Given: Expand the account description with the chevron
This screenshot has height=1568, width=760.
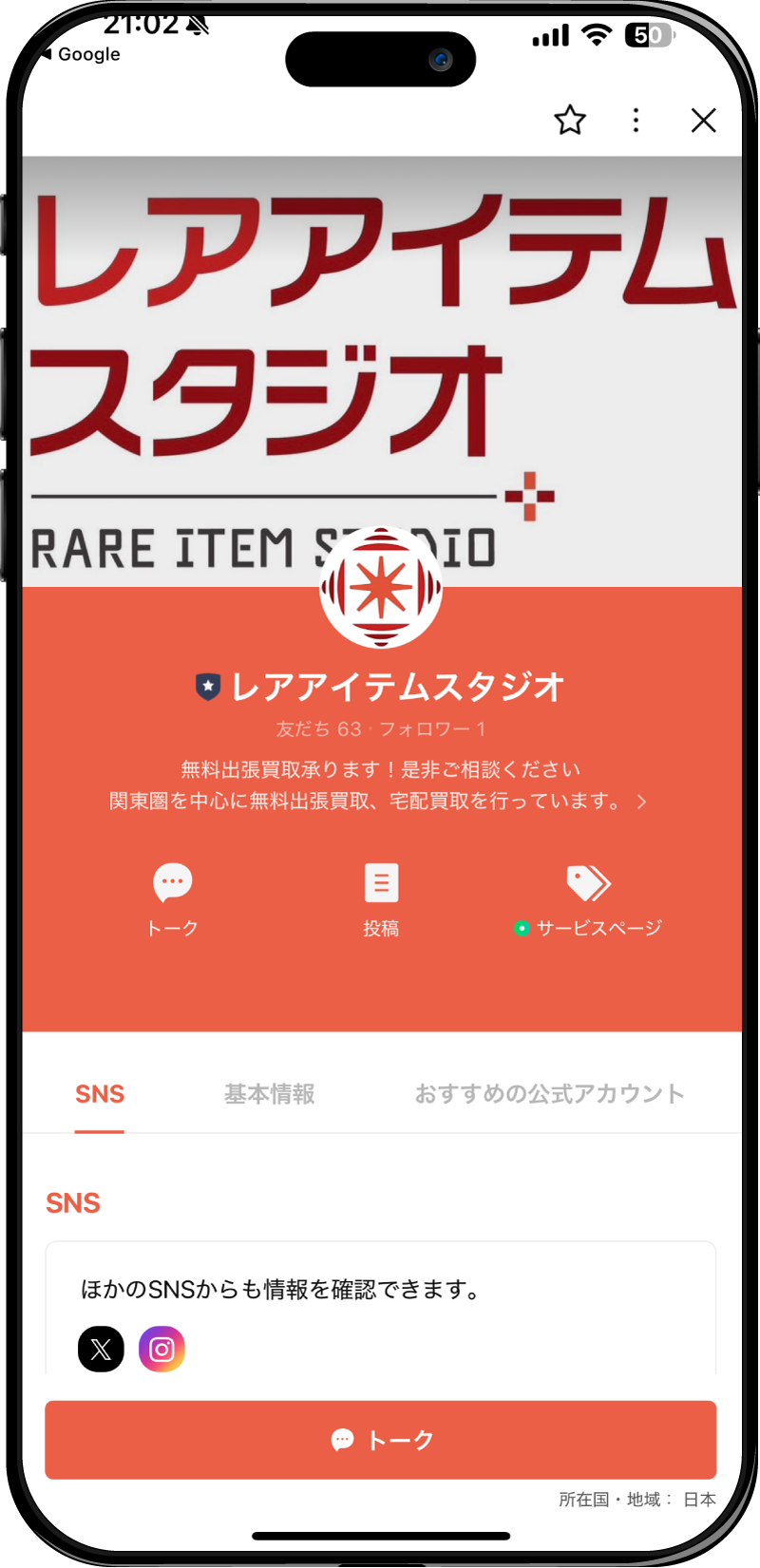Looking at the screenshot, I should (642, 802).
